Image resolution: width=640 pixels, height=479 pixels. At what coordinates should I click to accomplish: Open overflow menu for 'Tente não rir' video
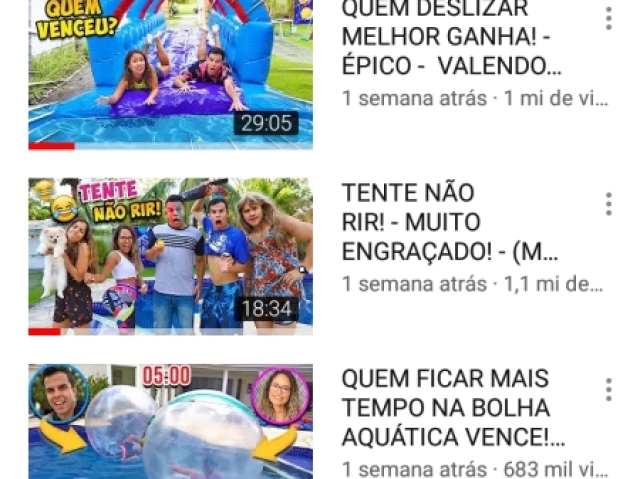click(608, 204)
